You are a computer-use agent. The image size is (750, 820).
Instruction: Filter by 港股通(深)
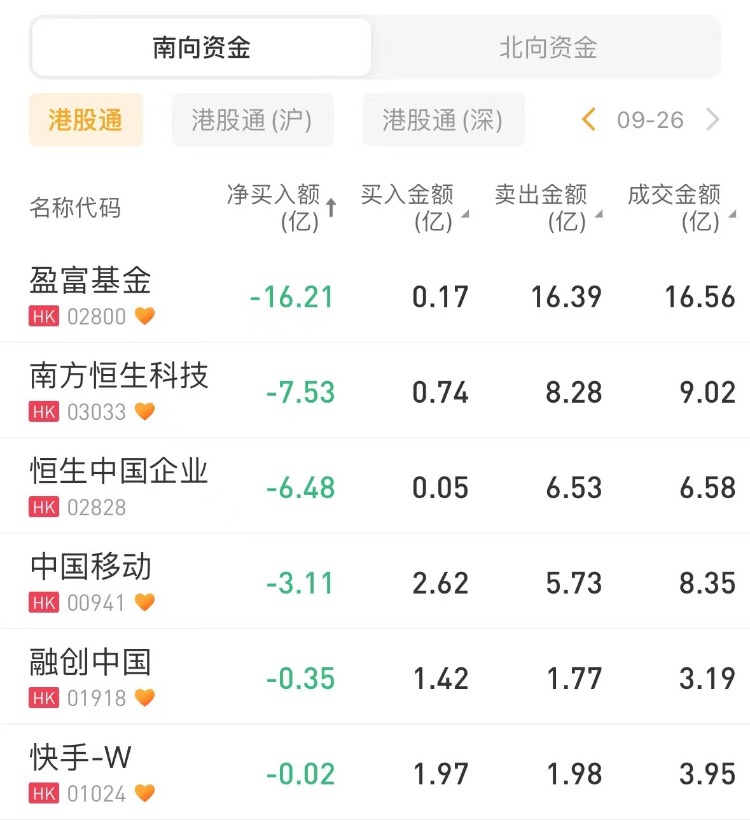click(x=443, y=120)
